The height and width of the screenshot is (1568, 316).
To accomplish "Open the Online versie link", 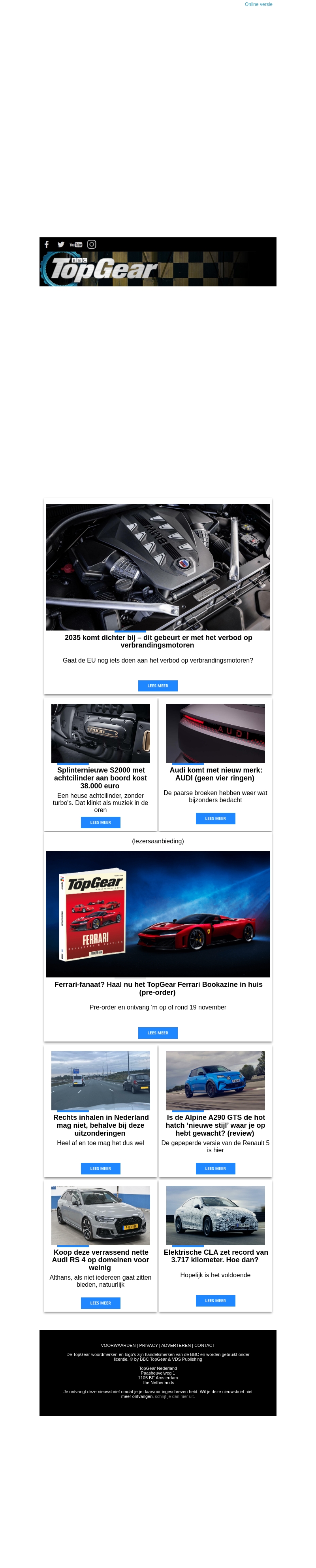I will (x=258, y=4).
